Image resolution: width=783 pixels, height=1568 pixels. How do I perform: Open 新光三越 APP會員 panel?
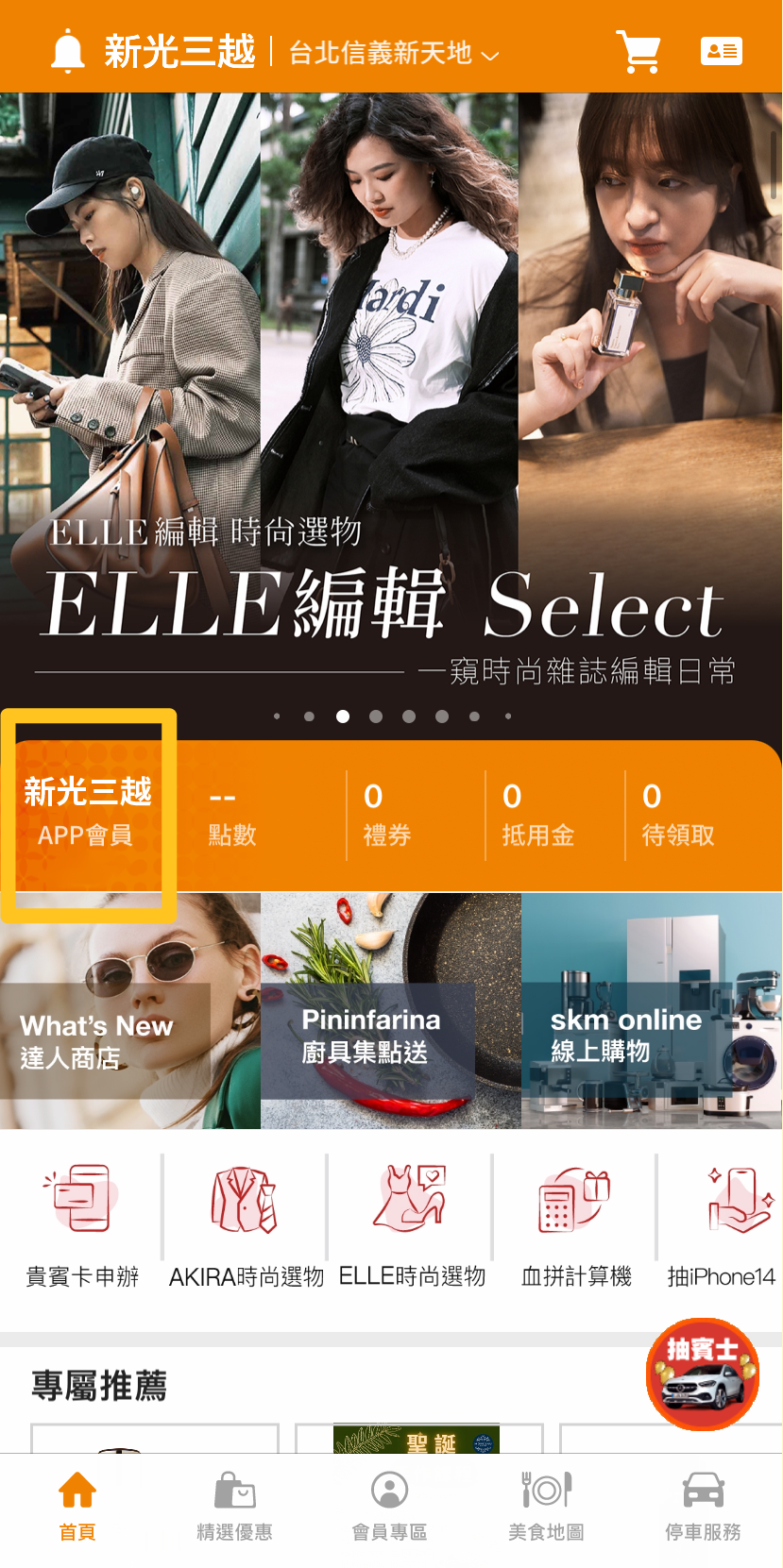pos(88,813)
